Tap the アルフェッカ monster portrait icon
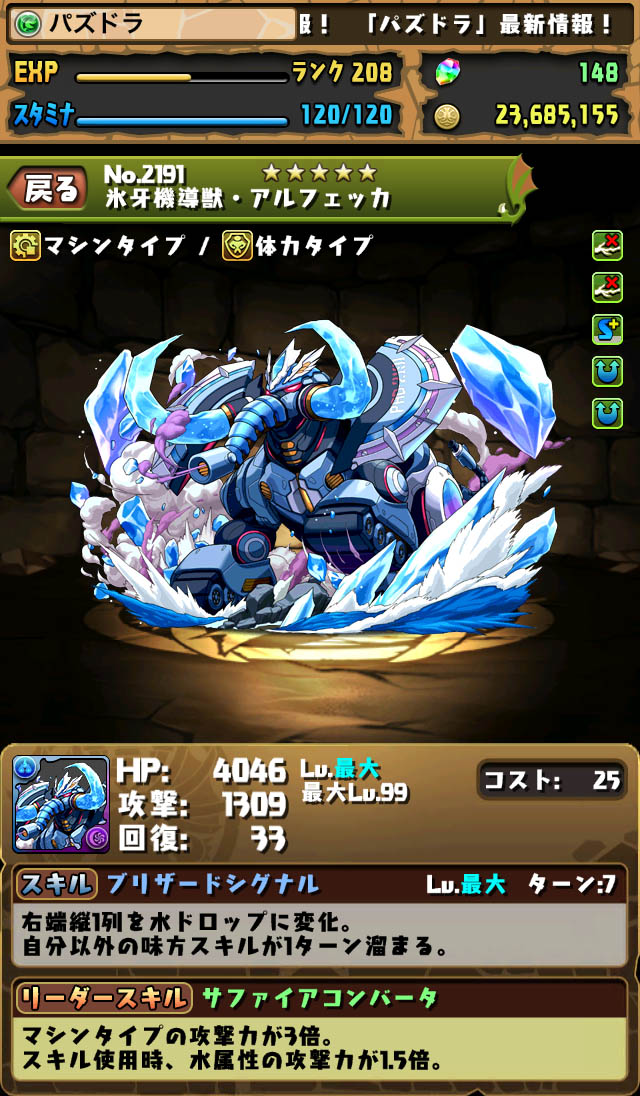The image size is (640, 1096). (61, 804)
